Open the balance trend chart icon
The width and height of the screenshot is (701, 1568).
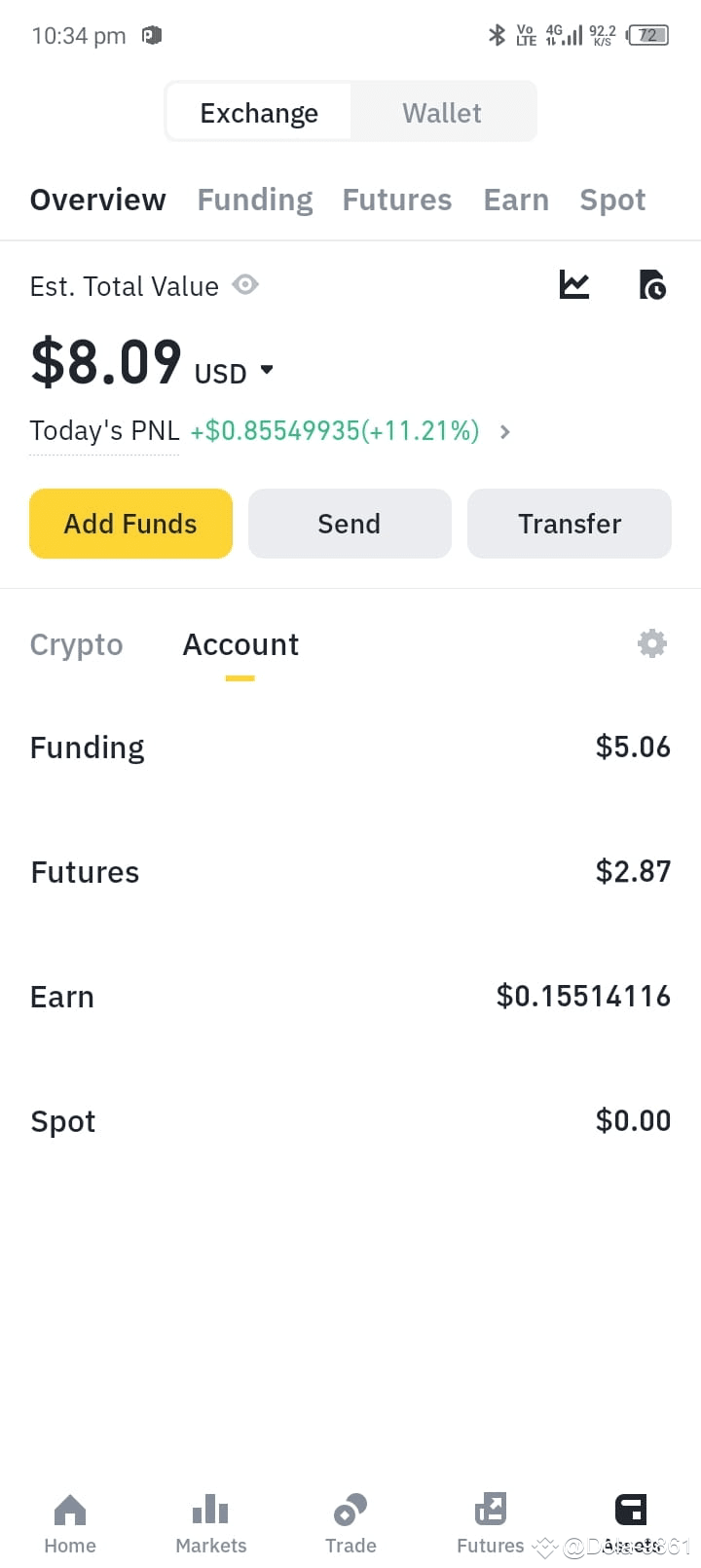point(573,284)
